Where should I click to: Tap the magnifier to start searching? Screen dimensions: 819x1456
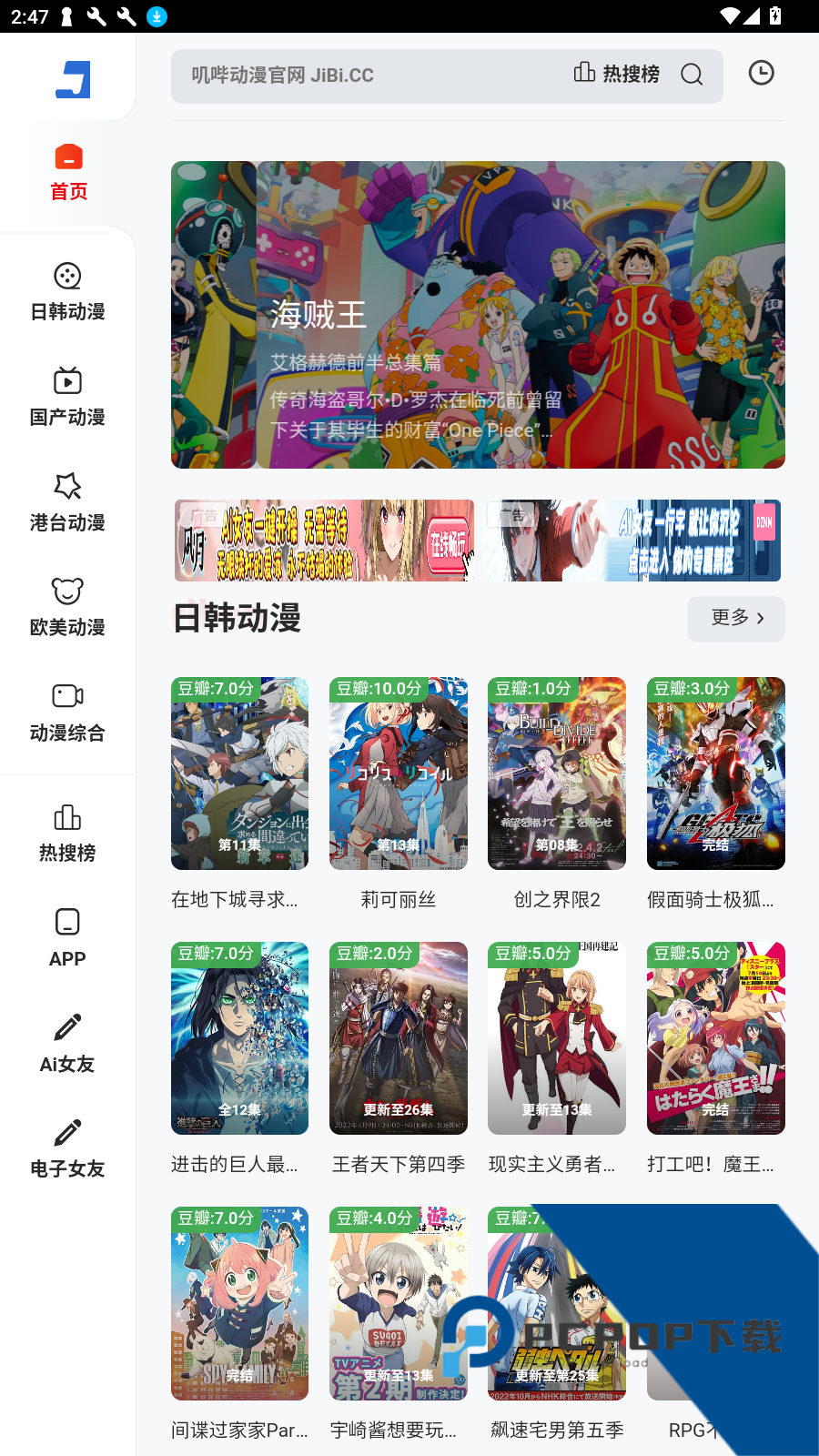coord(692,76)
